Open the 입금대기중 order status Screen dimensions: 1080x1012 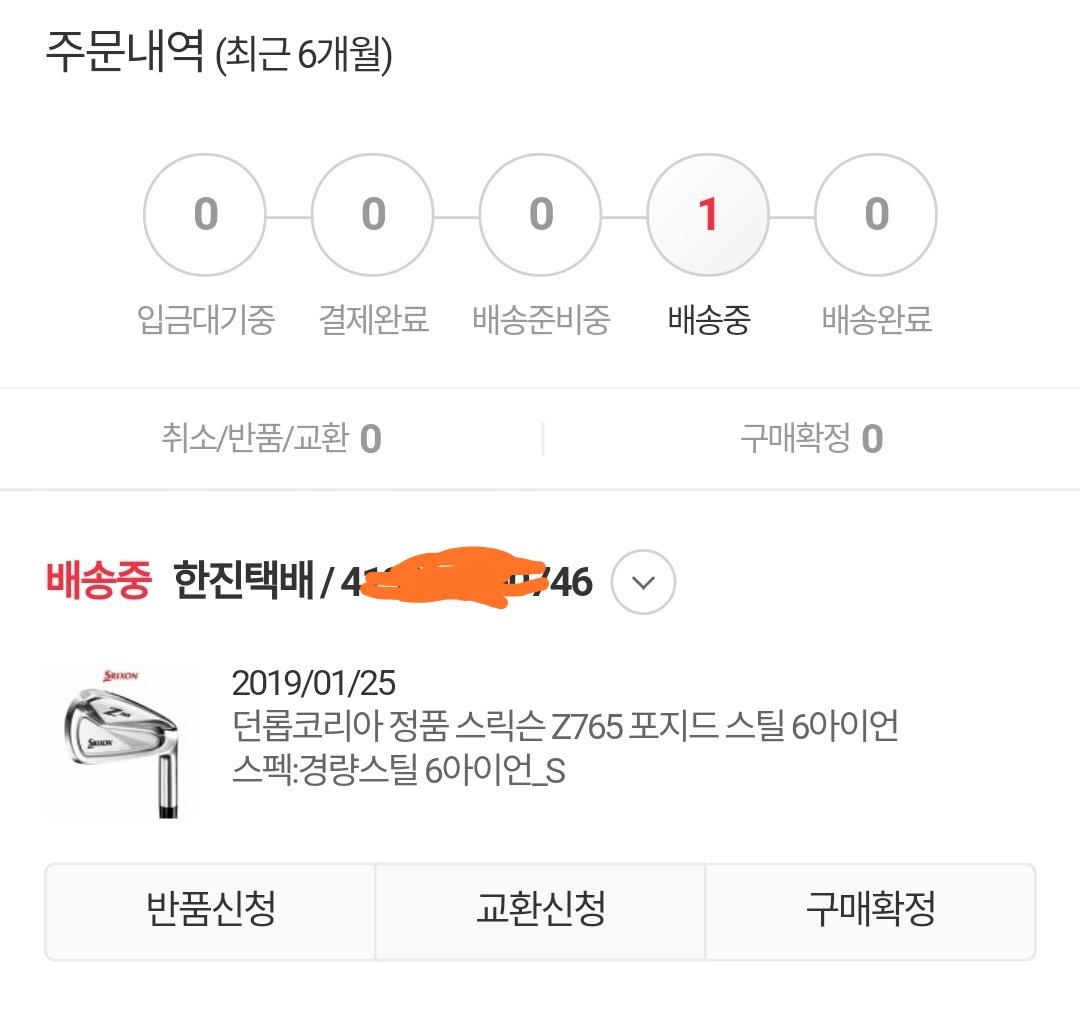(x=205, y=215)
